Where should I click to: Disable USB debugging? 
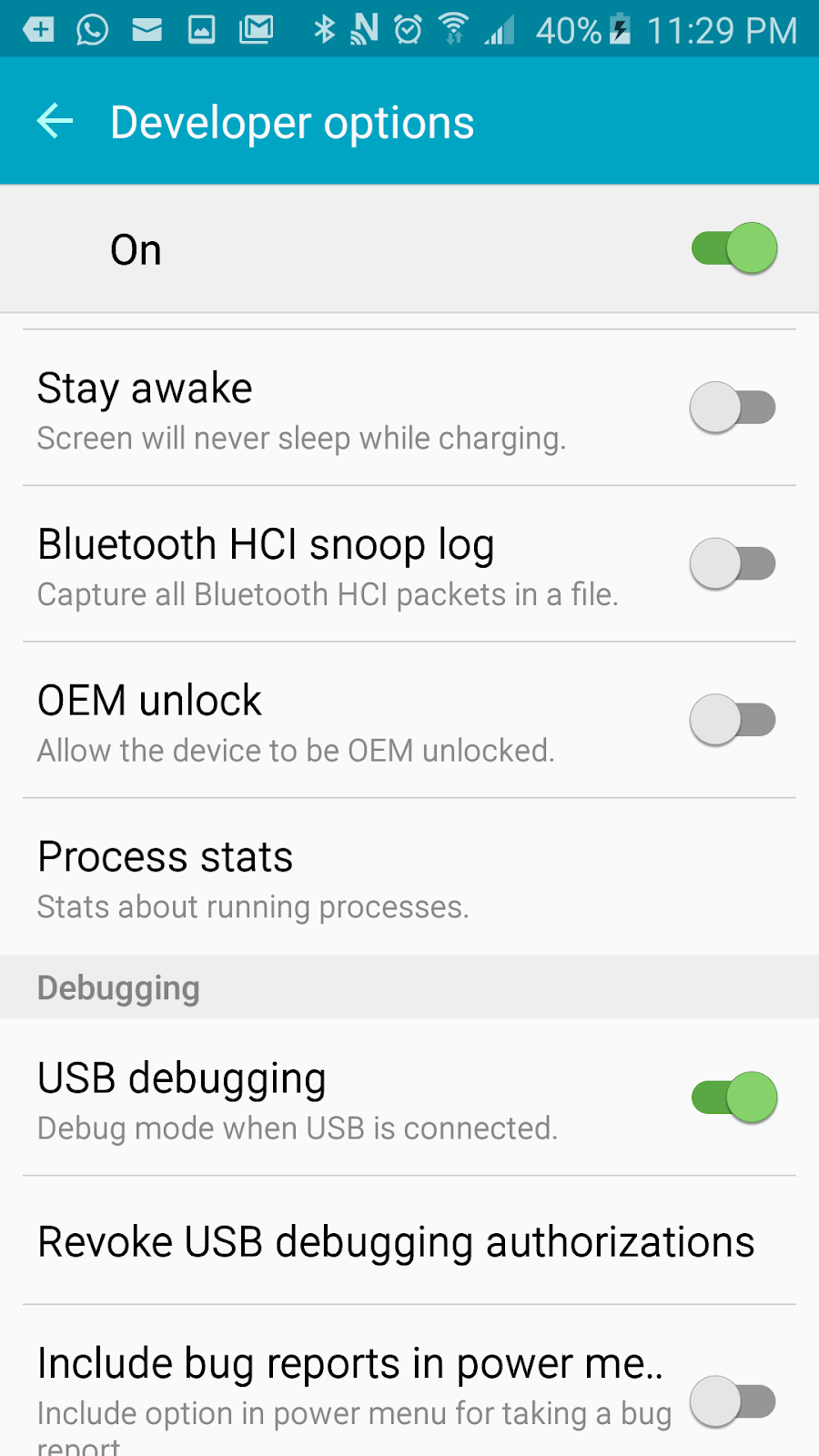(733, 1097)
